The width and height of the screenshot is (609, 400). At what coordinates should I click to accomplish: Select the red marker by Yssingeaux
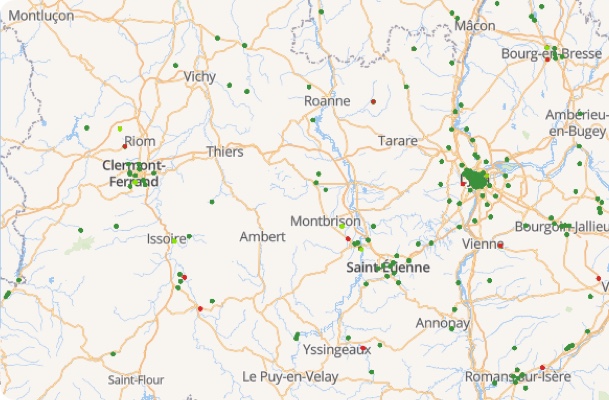click(364, 349)
